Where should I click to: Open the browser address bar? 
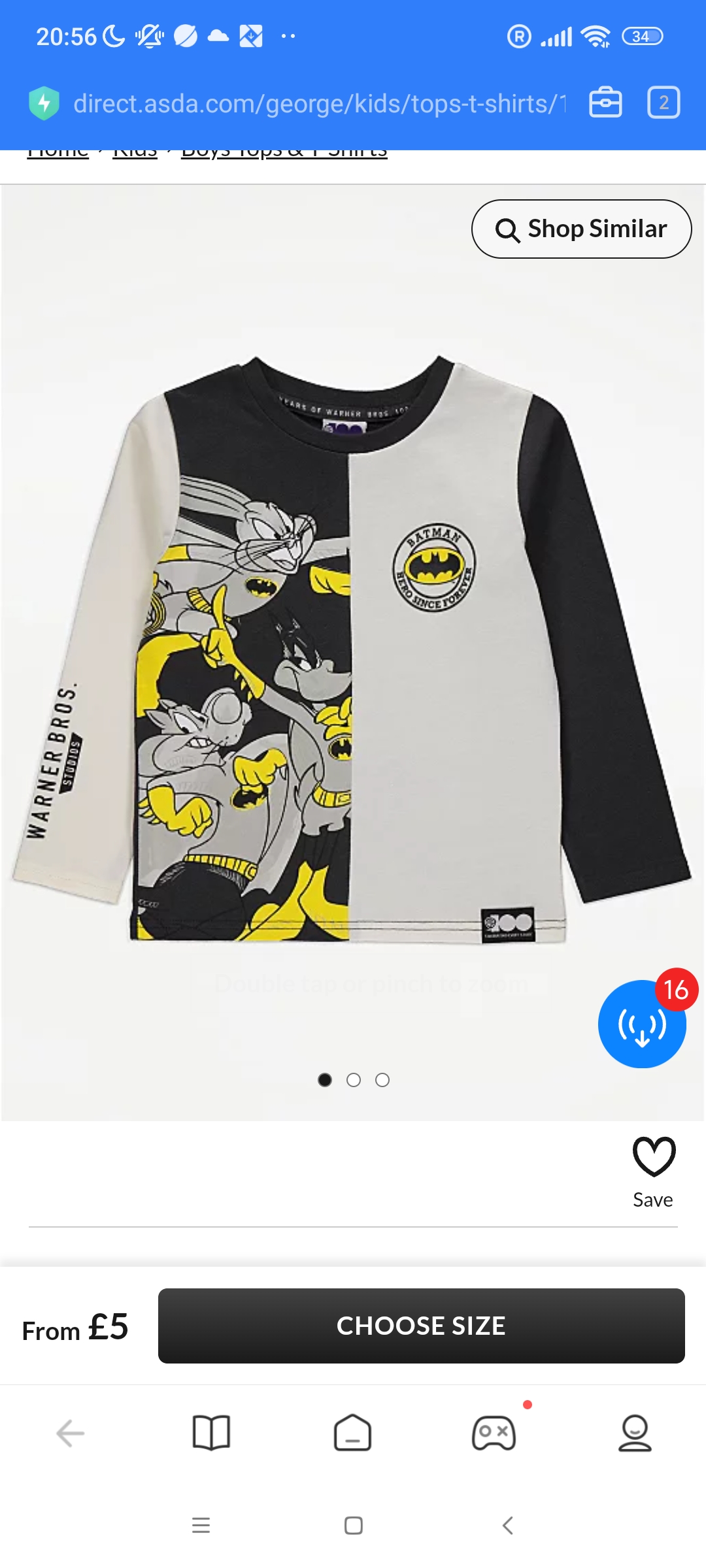(x=319, y=104)
